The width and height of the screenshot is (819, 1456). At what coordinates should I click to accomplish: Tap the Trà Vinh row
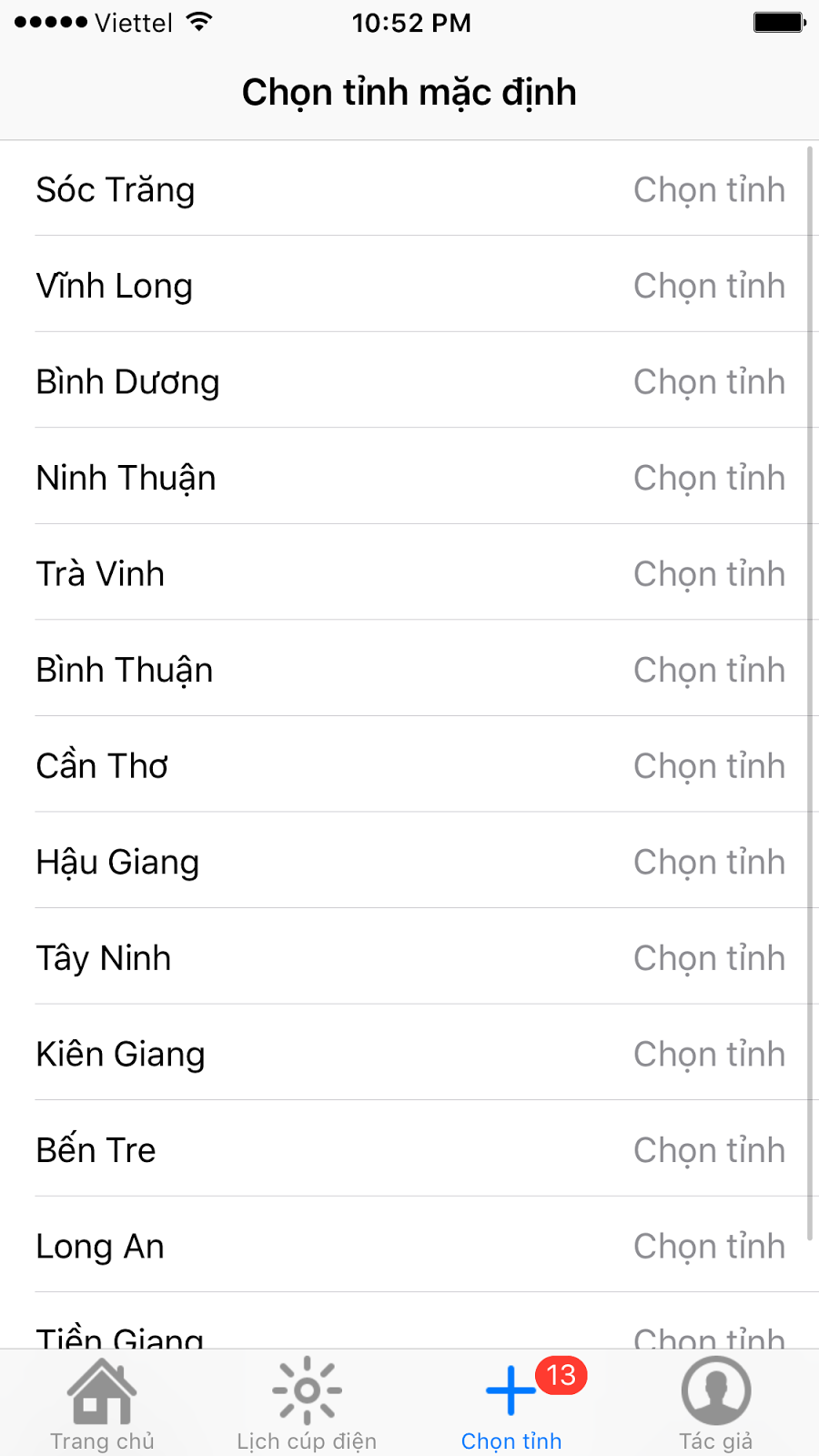[x=409, y=572]
